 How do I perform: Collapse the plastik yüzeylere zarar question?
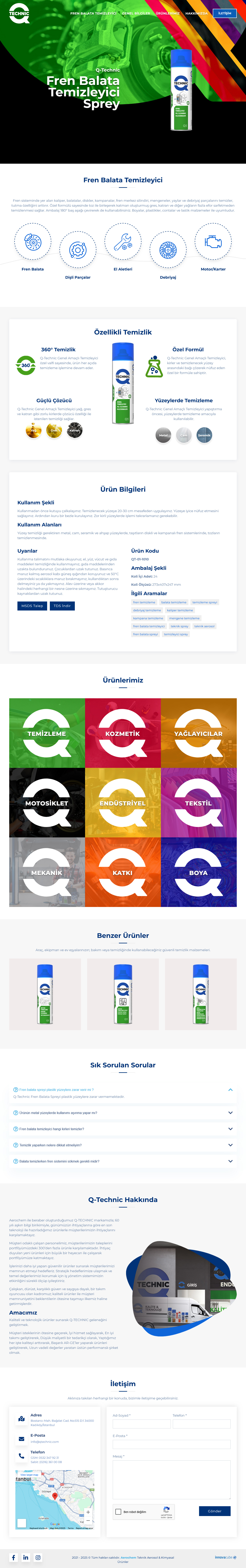230,1090
